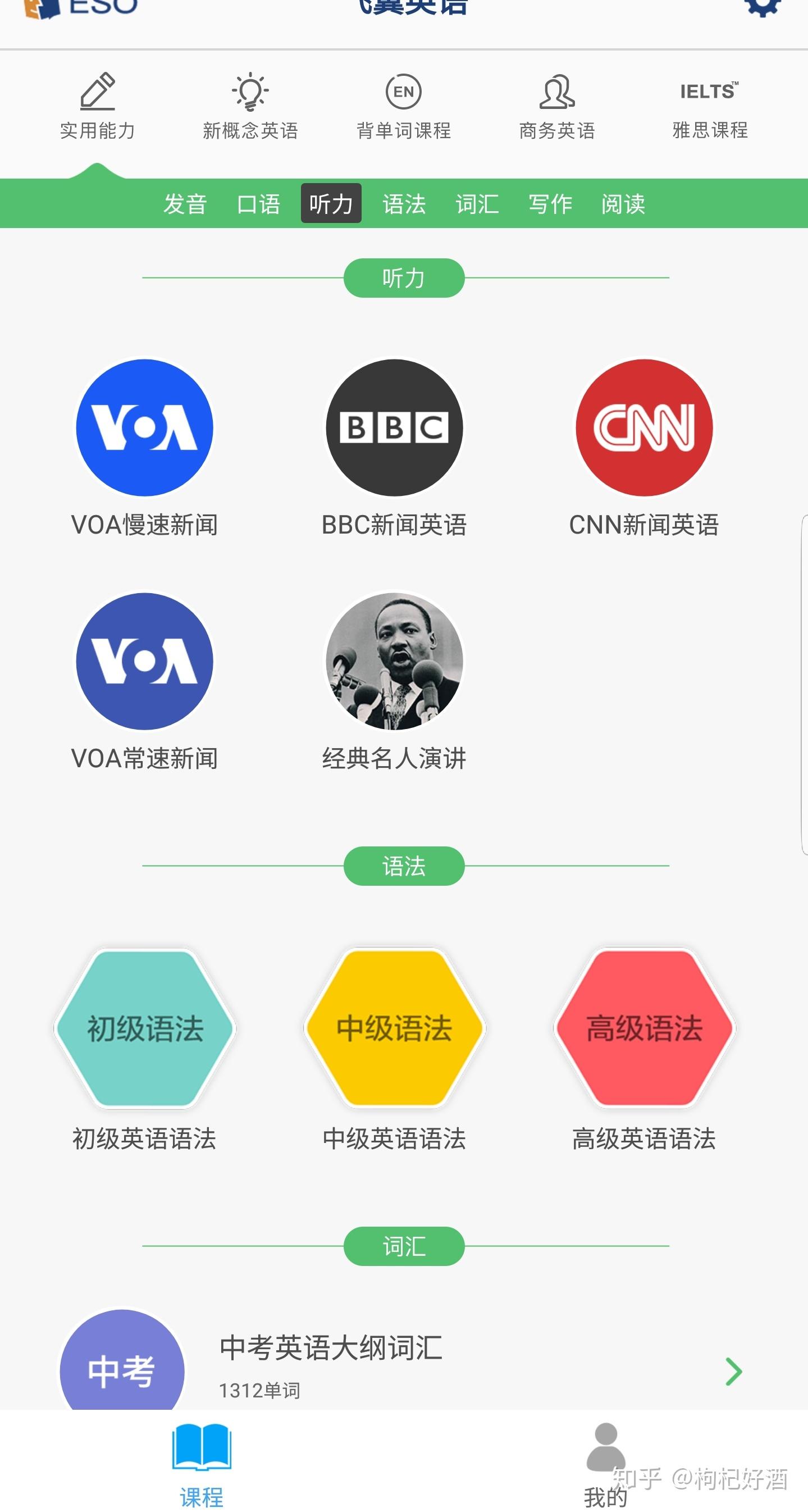
Task: Select the 新概念英语 category
Action: pyautogui.click(x=250, y=106)
